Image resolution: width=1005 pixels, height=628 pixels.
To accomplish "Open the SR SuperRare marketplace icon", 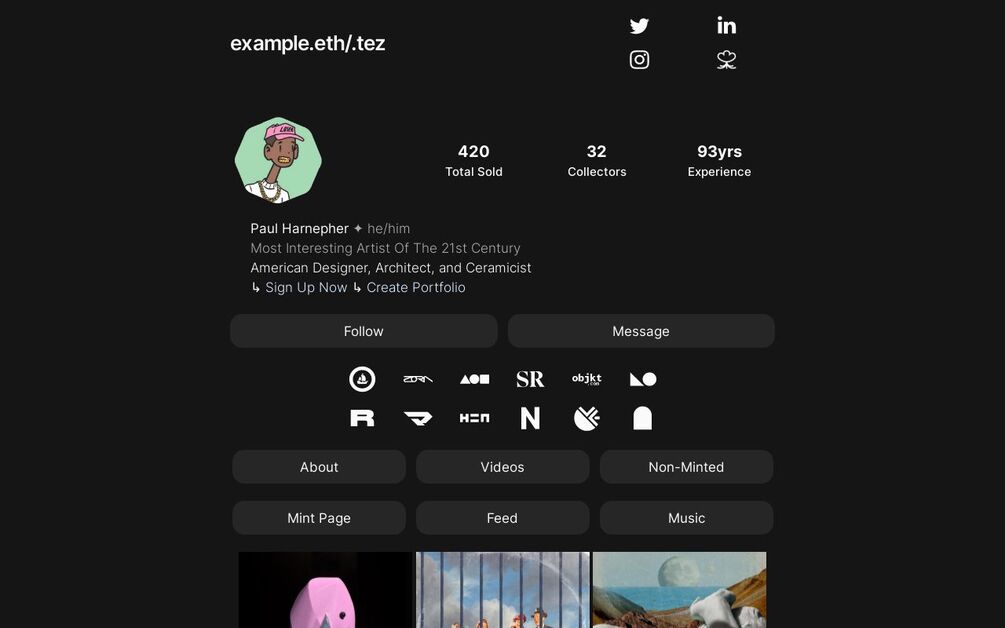I will (530, 379).
